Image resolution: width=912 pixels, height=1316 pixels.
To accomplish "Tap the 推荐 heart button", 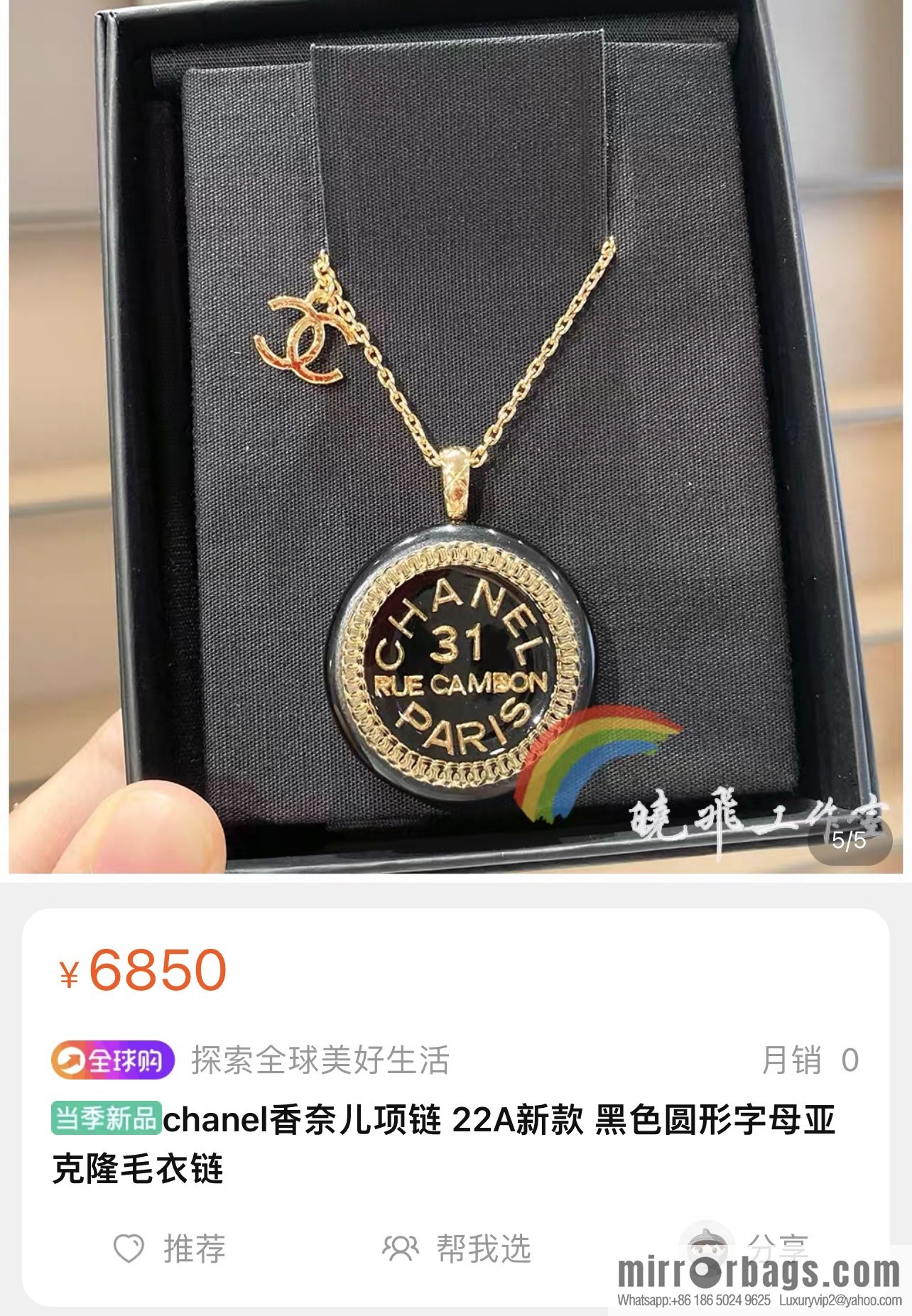I will [x=169, y=1248].
